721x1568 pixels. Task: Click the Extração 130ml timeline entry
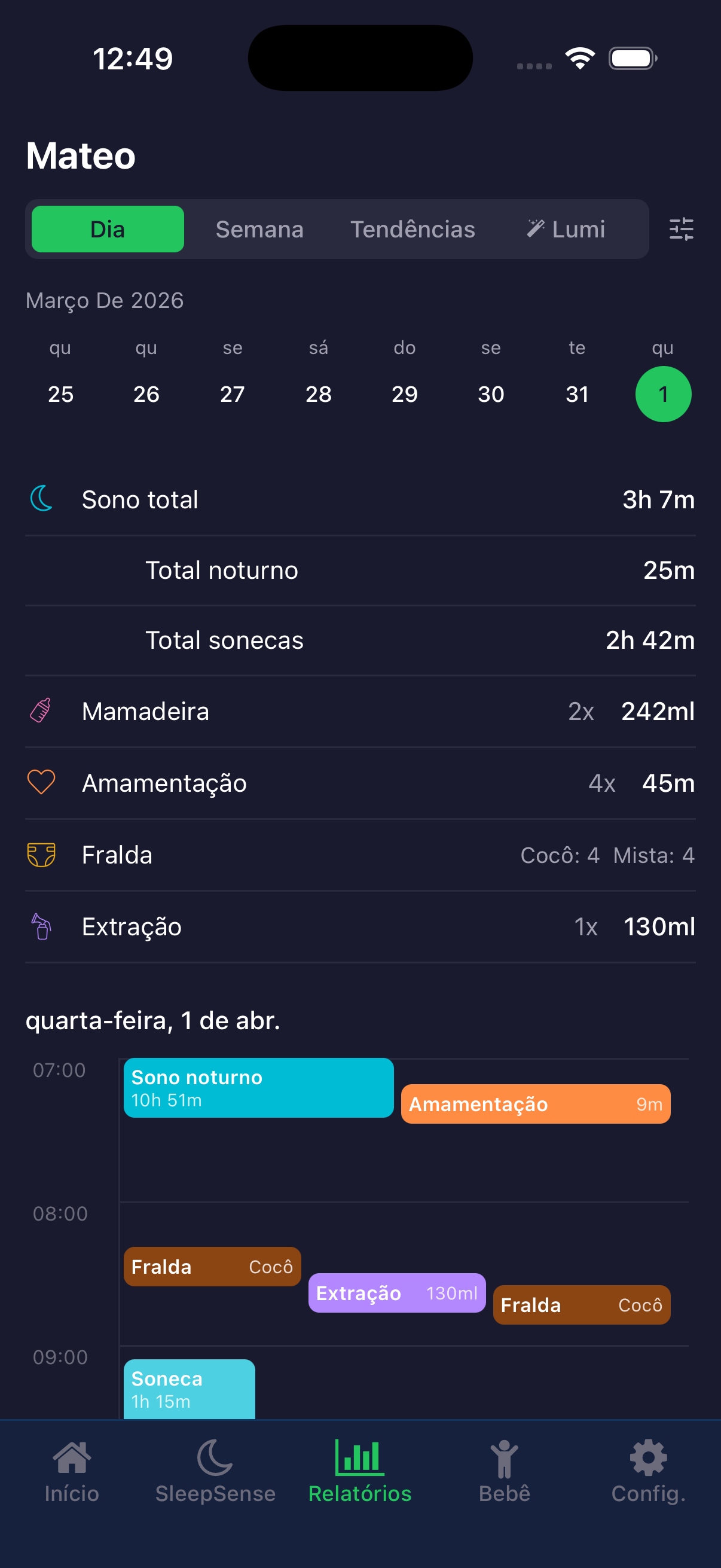[397, 1293]
